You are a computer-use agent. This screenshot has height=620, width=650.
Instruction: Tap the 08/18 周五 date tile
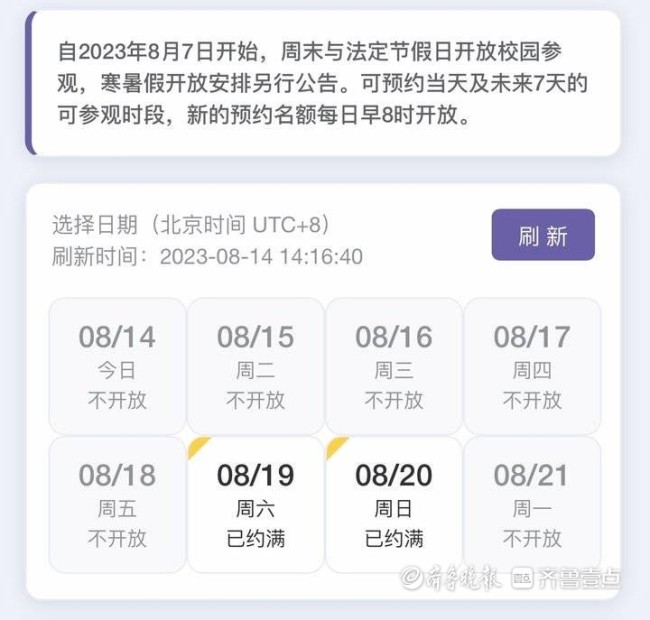click(x=117, y=505)
